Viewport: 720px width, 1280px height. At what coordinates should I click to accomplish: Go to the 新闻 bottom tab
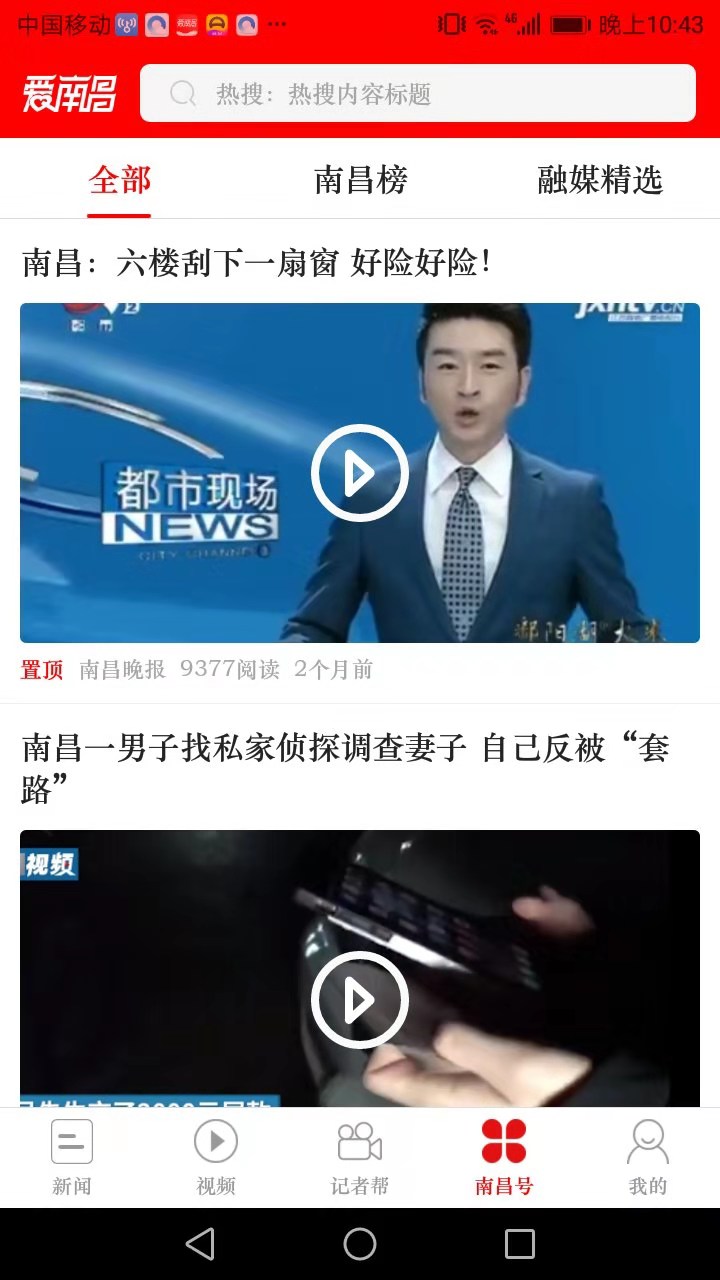72,1157
